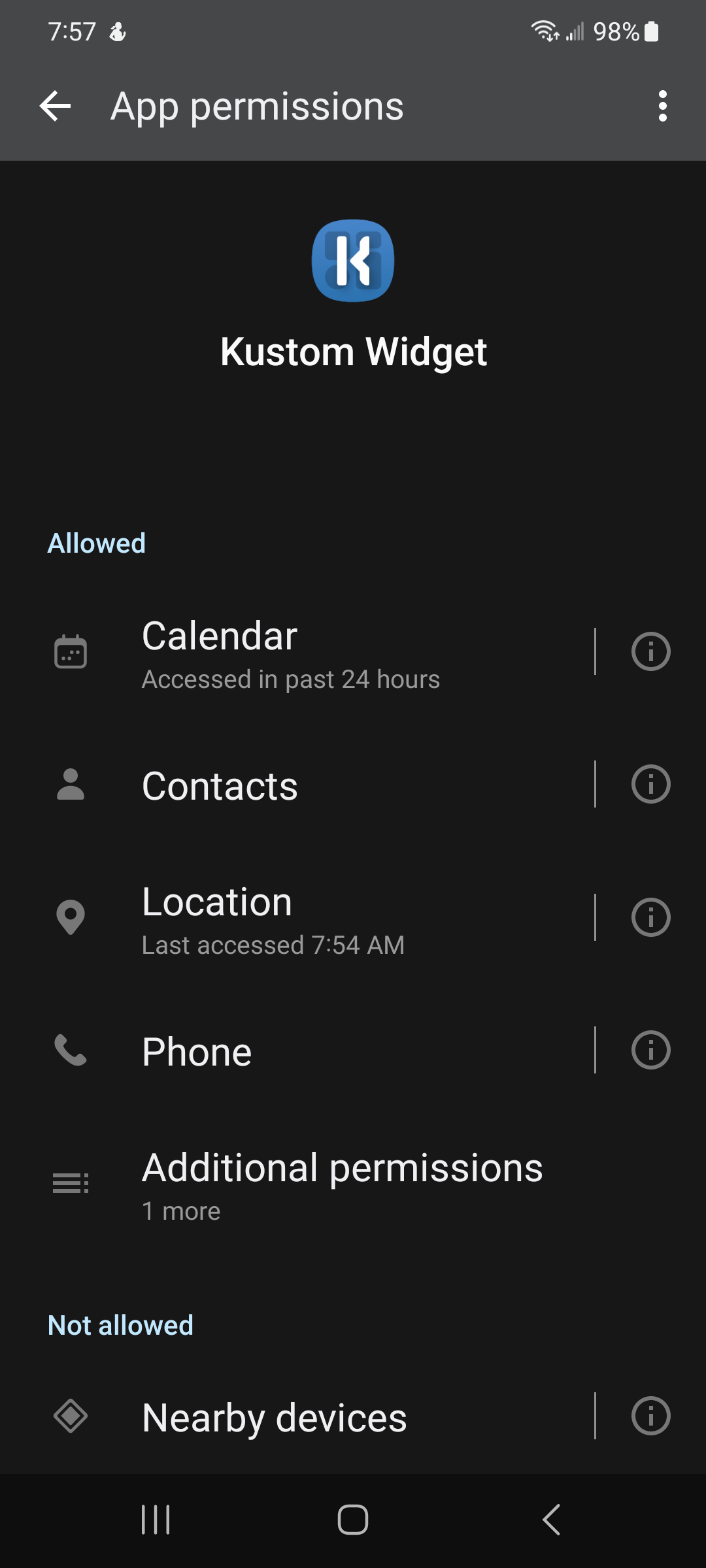This screenshot has width=706, height=1568.
Task: Tap the system home button
Action: (353, 1520)
